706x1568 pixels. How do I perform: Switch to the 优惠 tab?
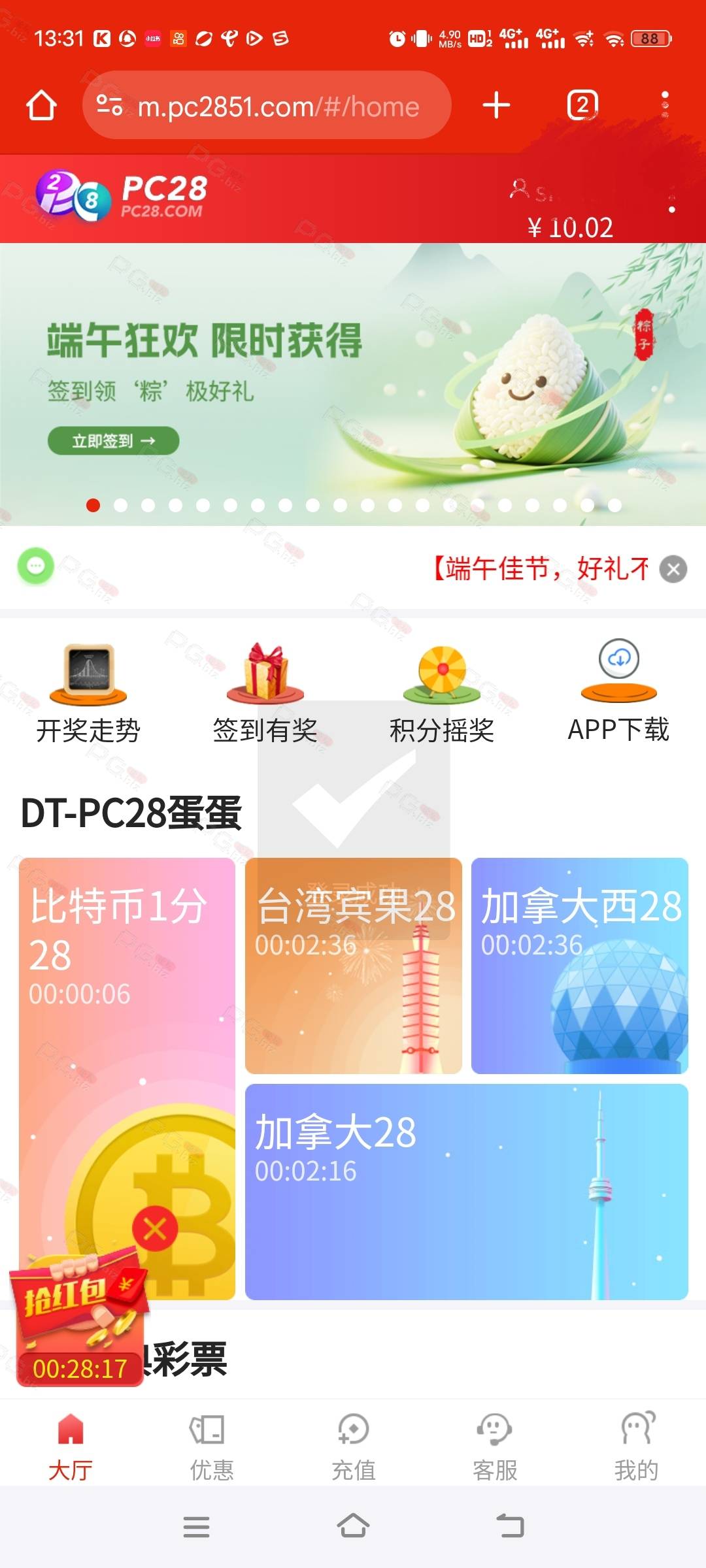coord(212,1446)
